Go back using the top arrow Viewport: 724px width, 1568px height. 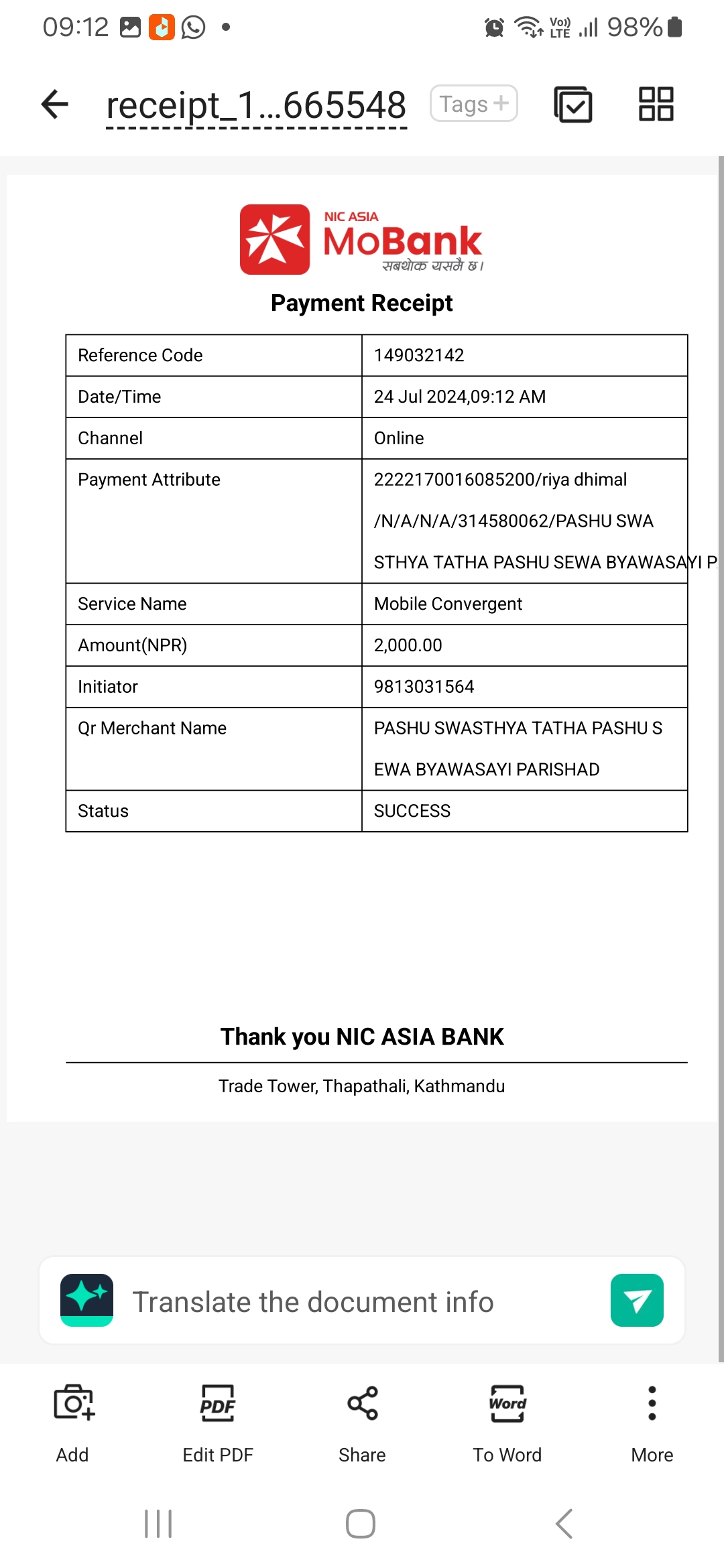click(x=55, y=105)
